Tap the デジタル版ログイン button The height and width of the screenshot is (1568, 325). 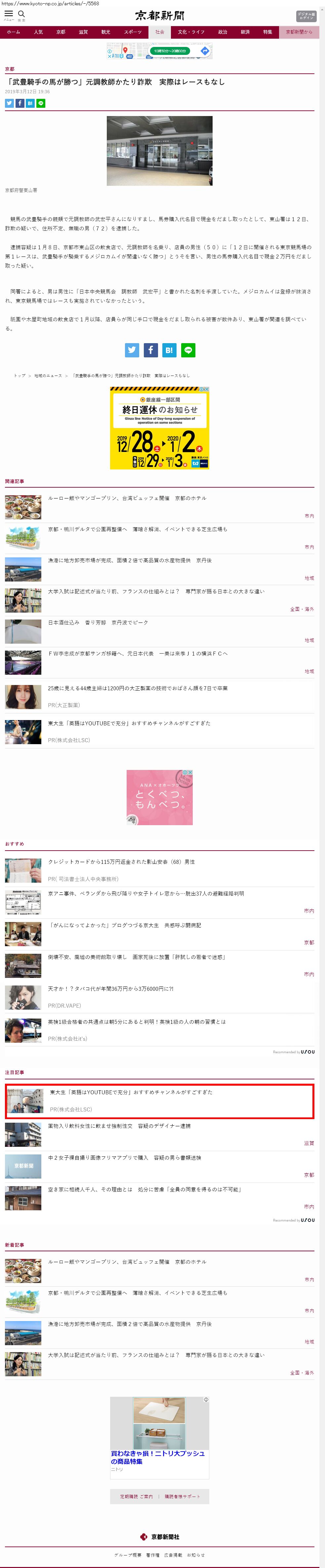coord(306,17)
